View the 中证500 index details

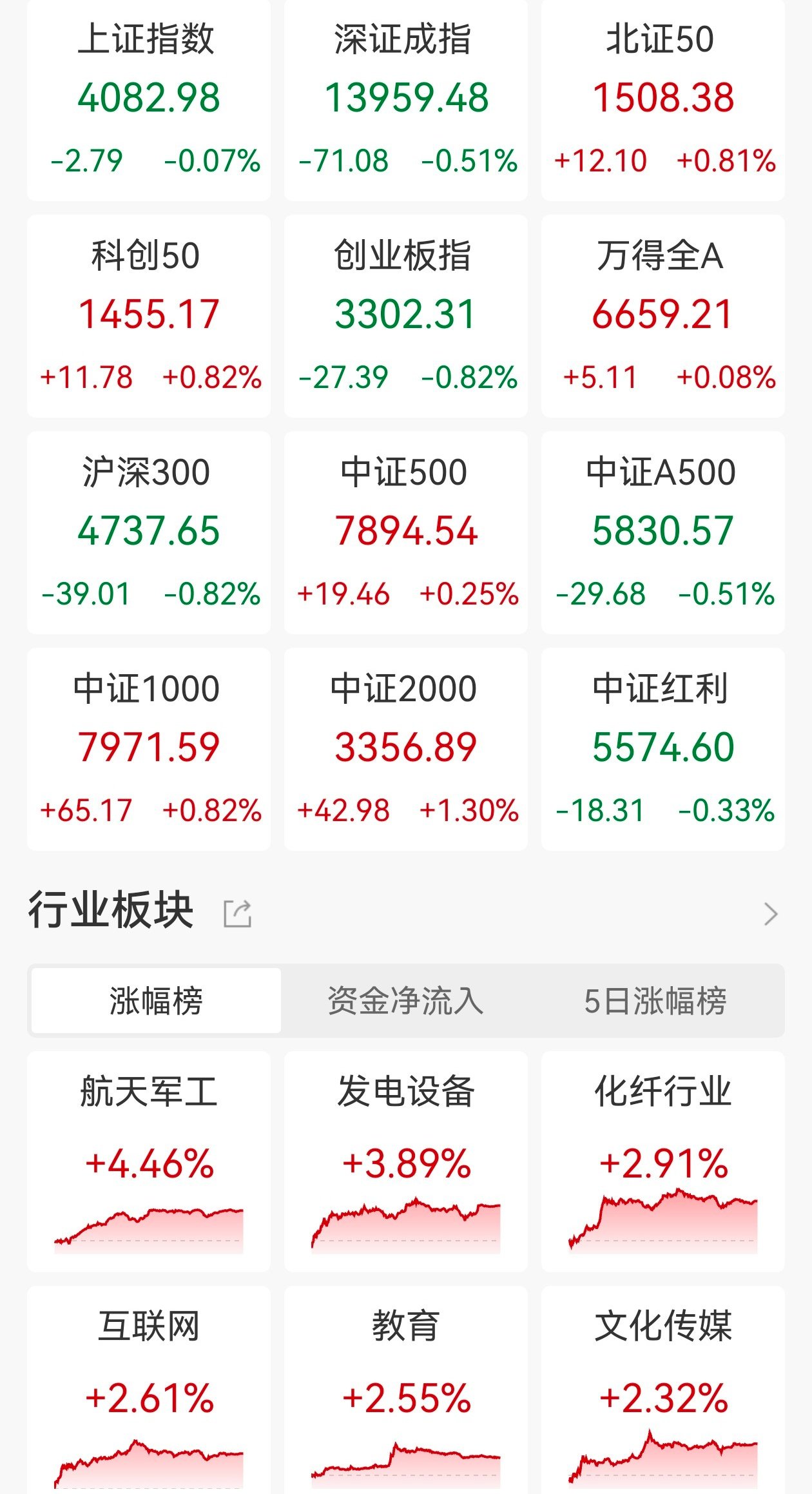click(x=406, y=532)
